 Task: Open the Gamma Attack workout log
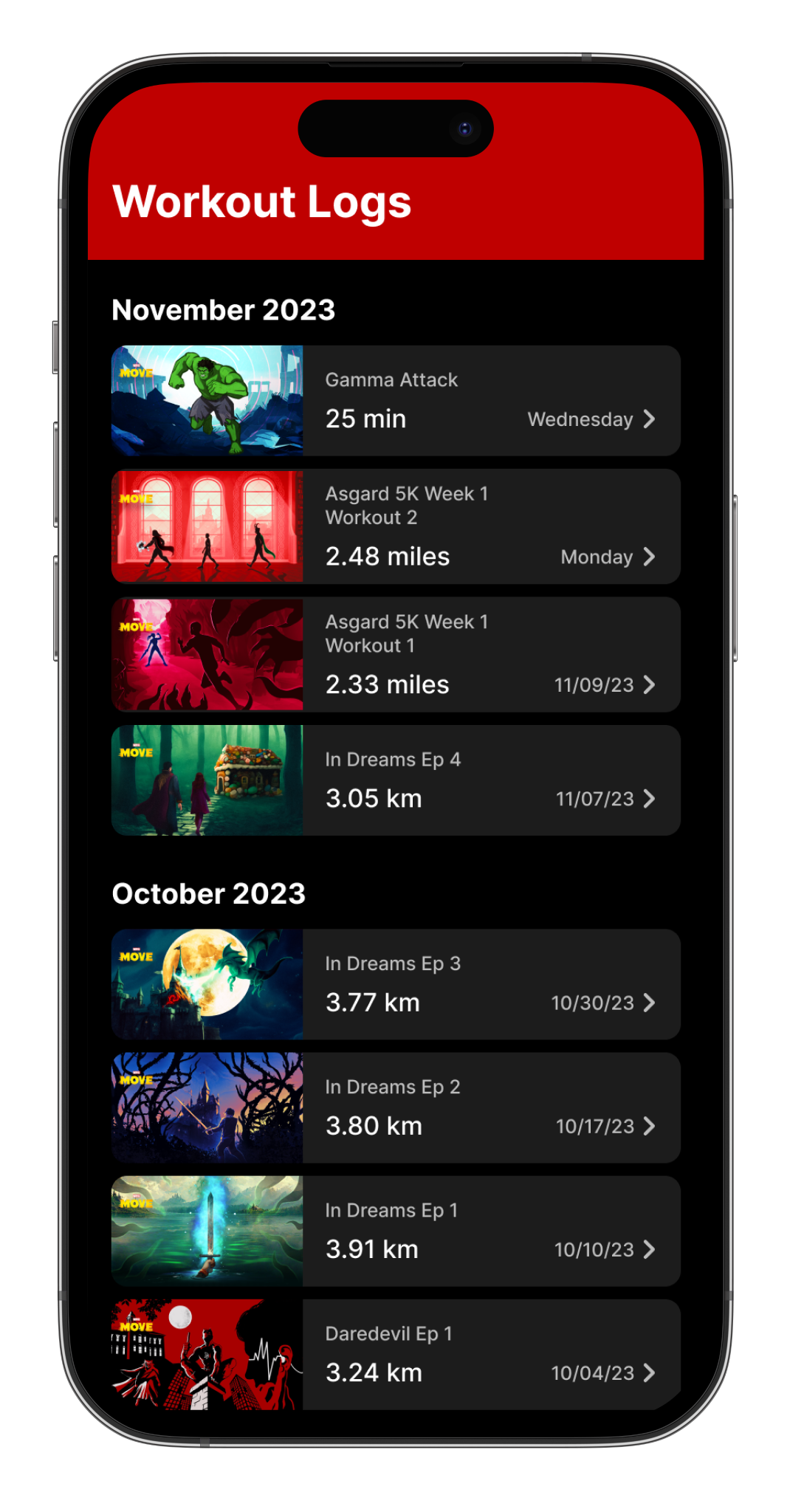(396, 400)
